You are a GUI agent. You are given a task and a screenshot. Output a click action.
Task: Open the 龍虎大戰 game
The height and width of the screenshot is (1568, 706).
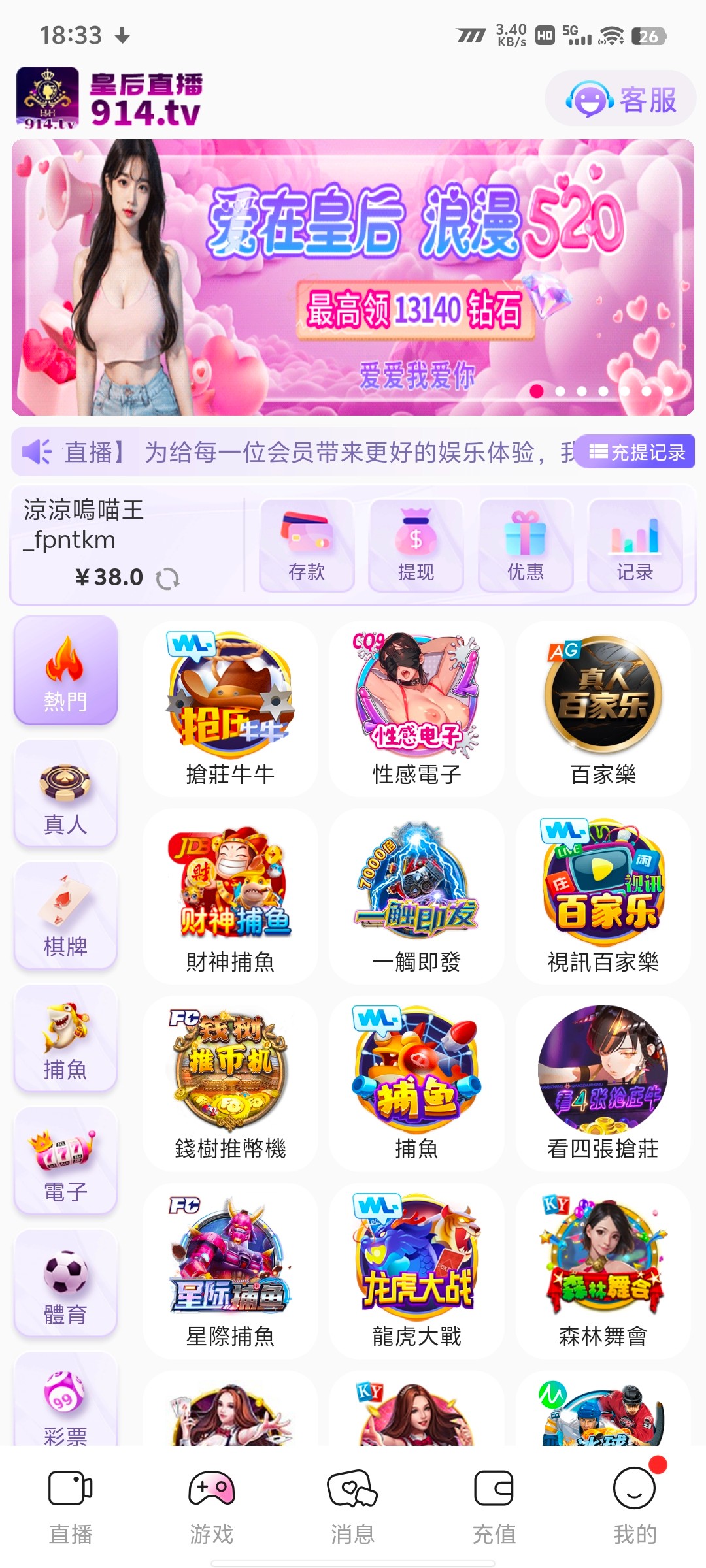[416, 1271]
